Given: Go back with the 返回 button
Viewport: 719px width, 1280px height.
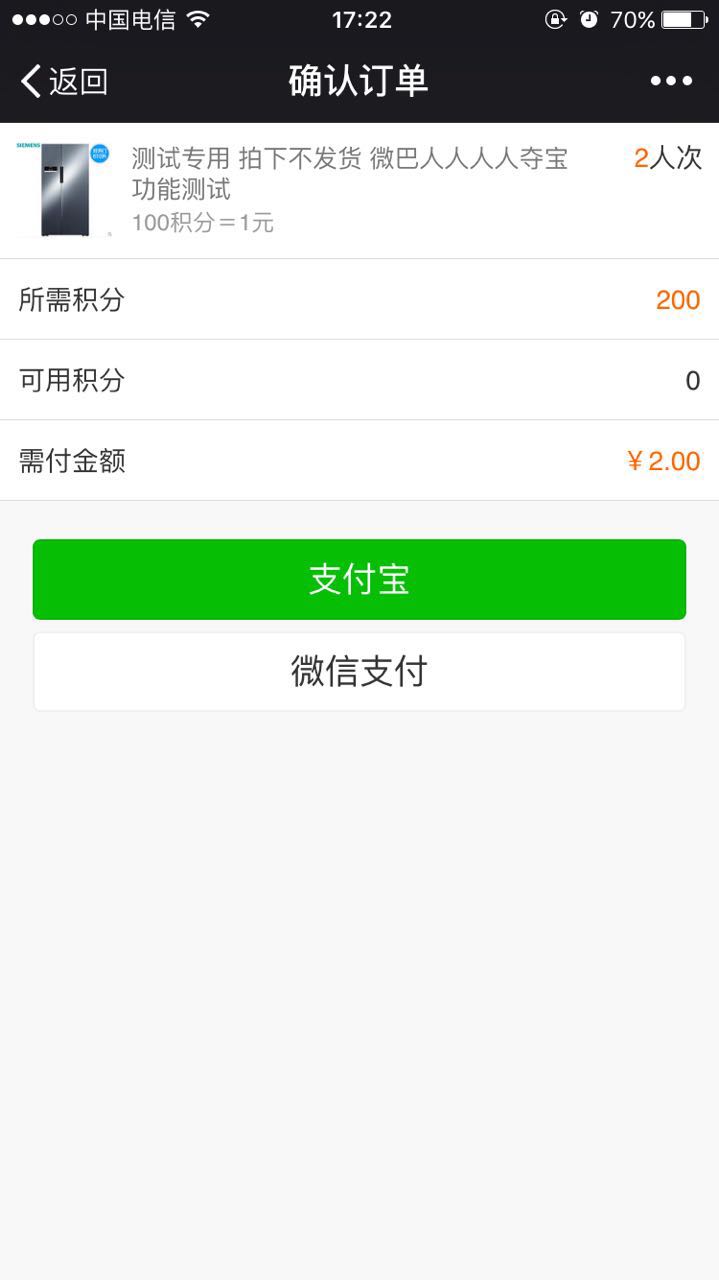Looking at the screenshot, I should [64, 81].
